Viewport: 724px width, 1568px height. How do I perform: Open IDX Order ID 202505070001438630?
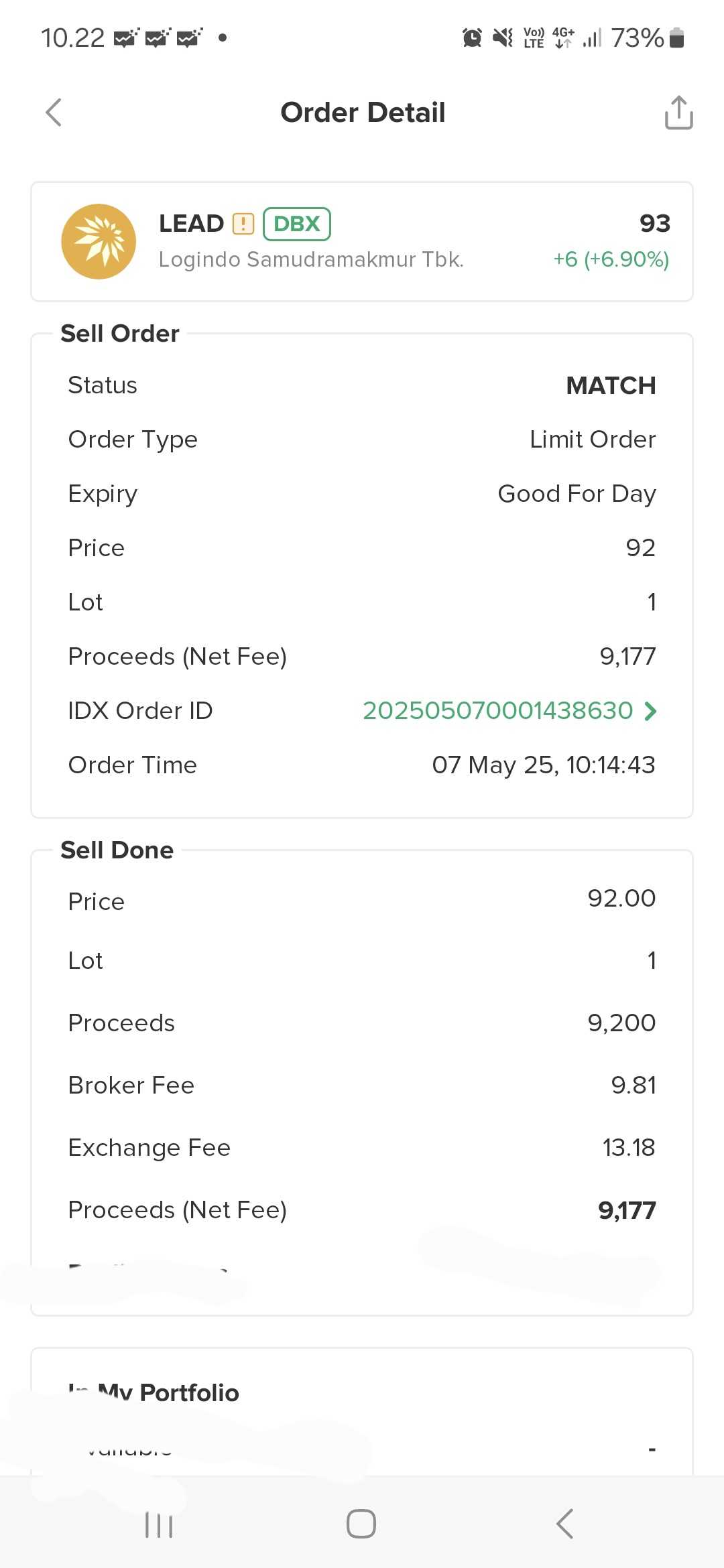[509, 710]
